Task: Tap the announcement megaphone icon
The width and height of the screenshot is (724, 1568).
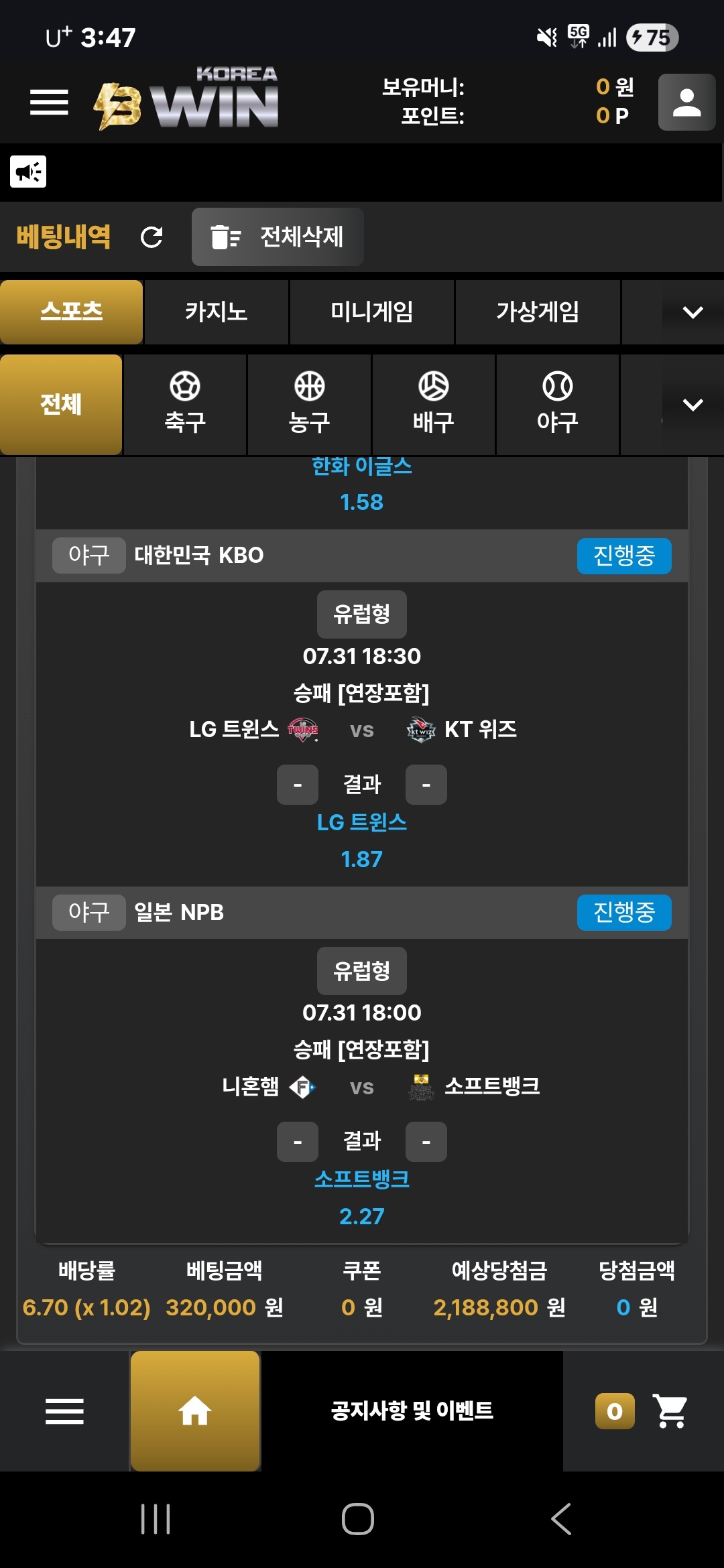Action: pos(28,172)
